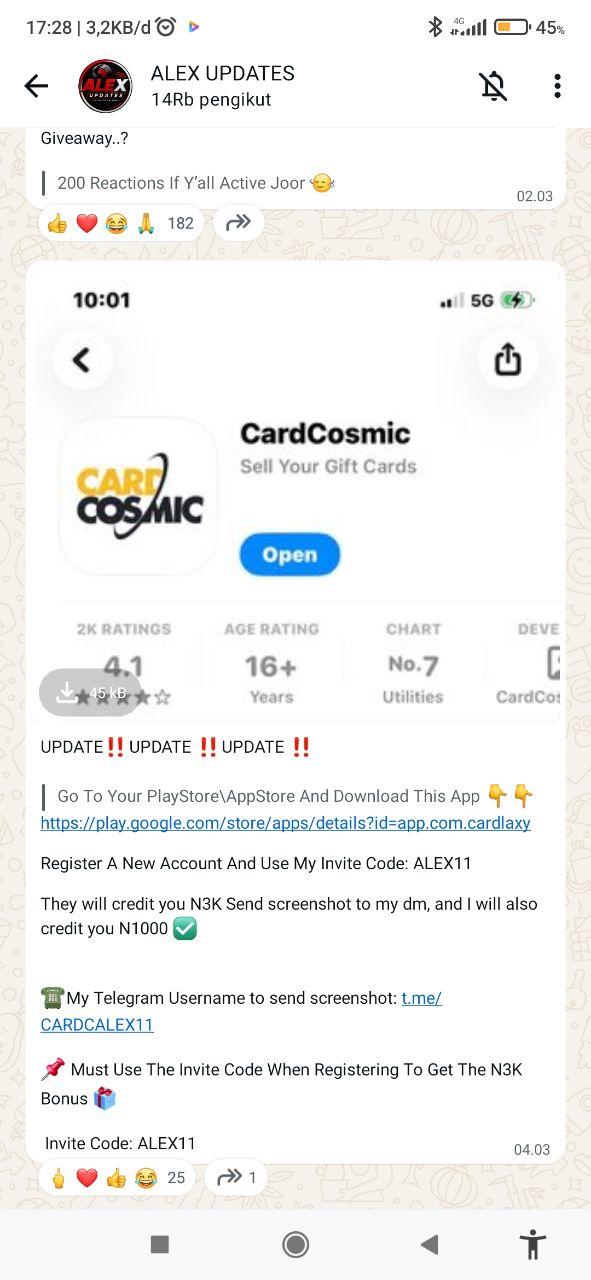Go back from the ALEX UPDATES channel
Image resolution: width=591 pixels, height=1280 pixels.
tap(36, 86)
